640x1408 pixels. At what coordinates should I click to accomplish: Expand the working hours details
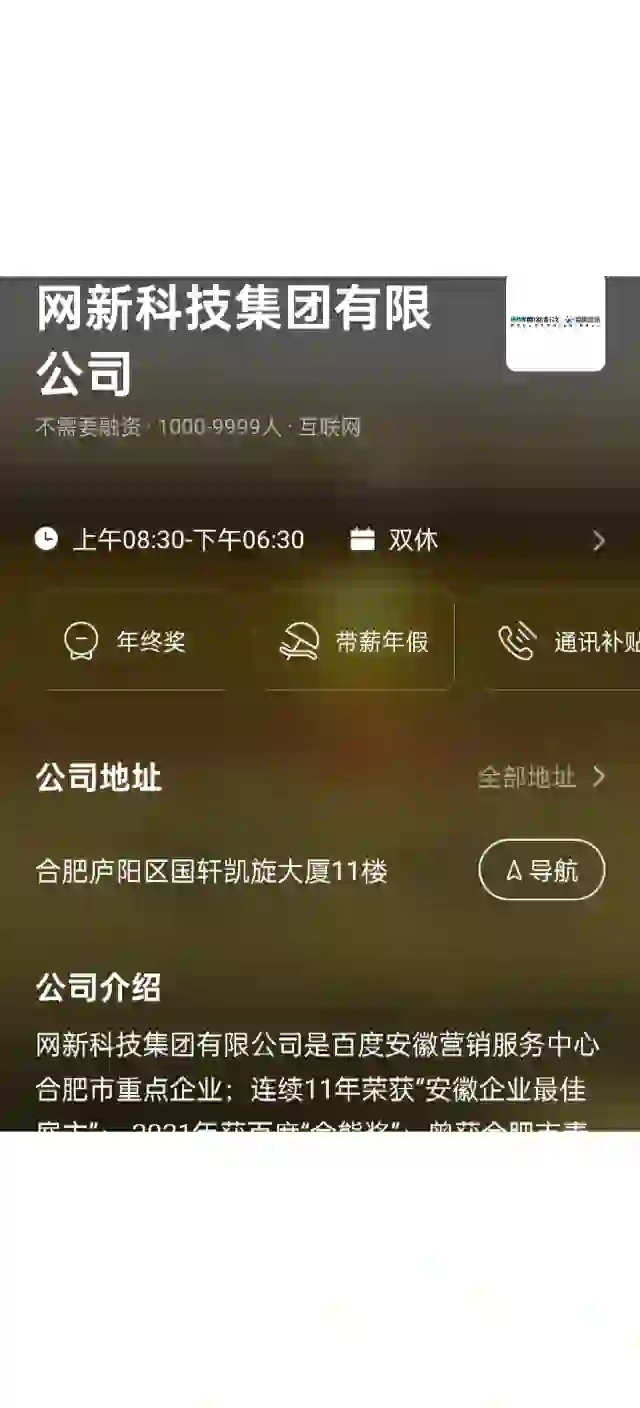click(598, 541)
